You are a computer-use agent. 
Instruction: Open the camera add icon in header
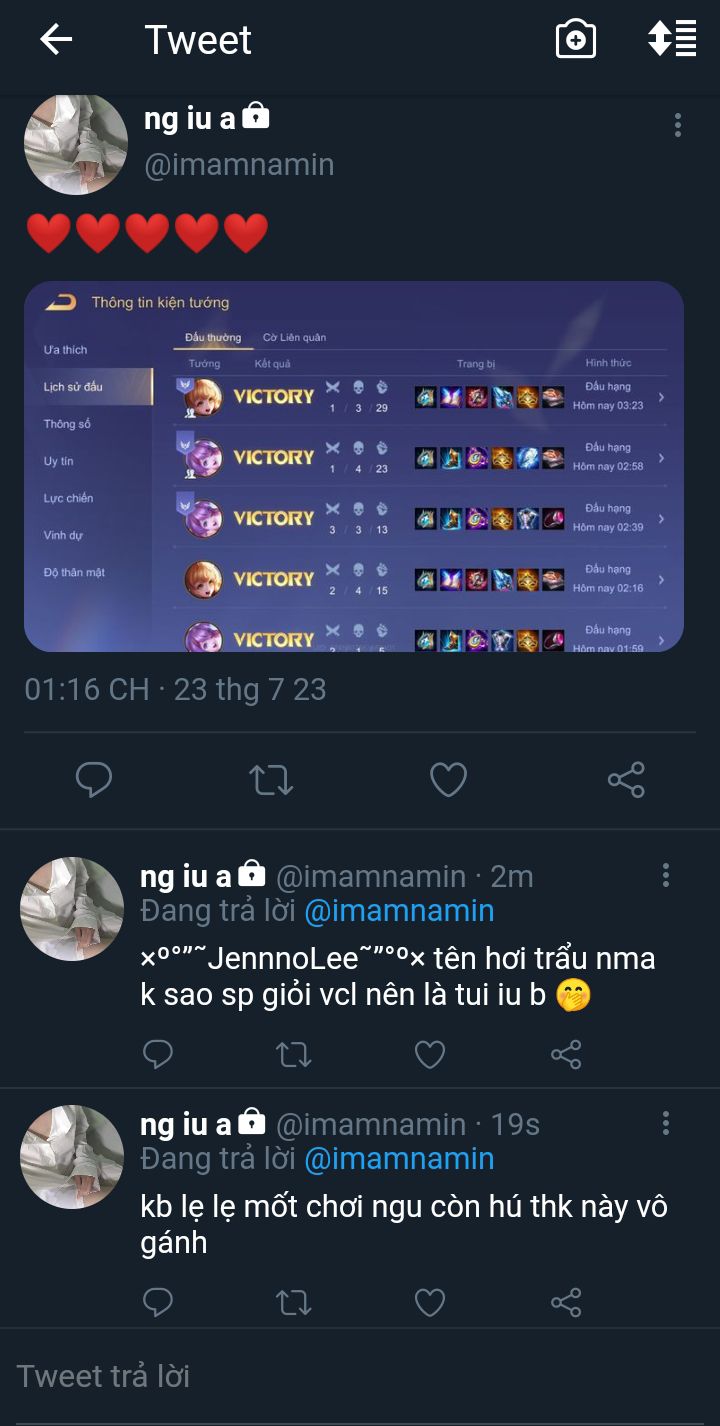pyautogui.click(x=576, y=40)
